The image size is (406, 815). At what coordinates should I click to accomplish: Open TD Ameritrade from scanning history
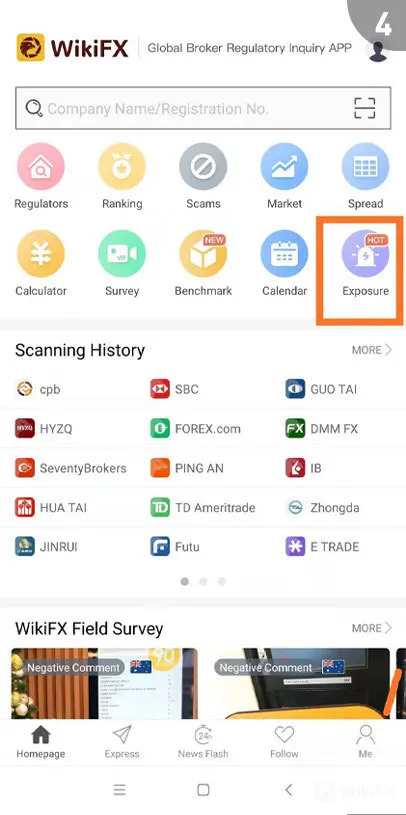click(203, 507)
